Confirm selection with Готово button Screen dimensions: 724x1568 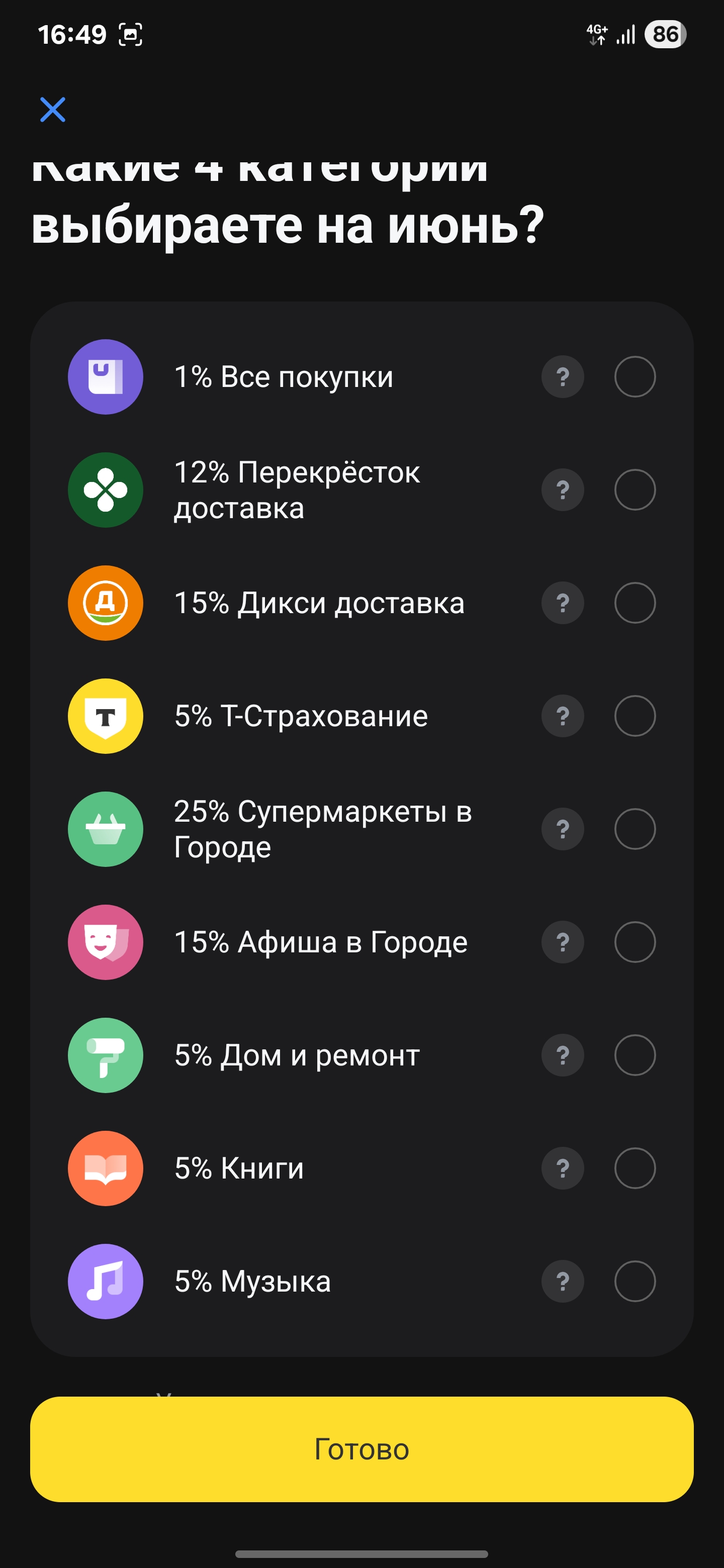coord(361,1449)
